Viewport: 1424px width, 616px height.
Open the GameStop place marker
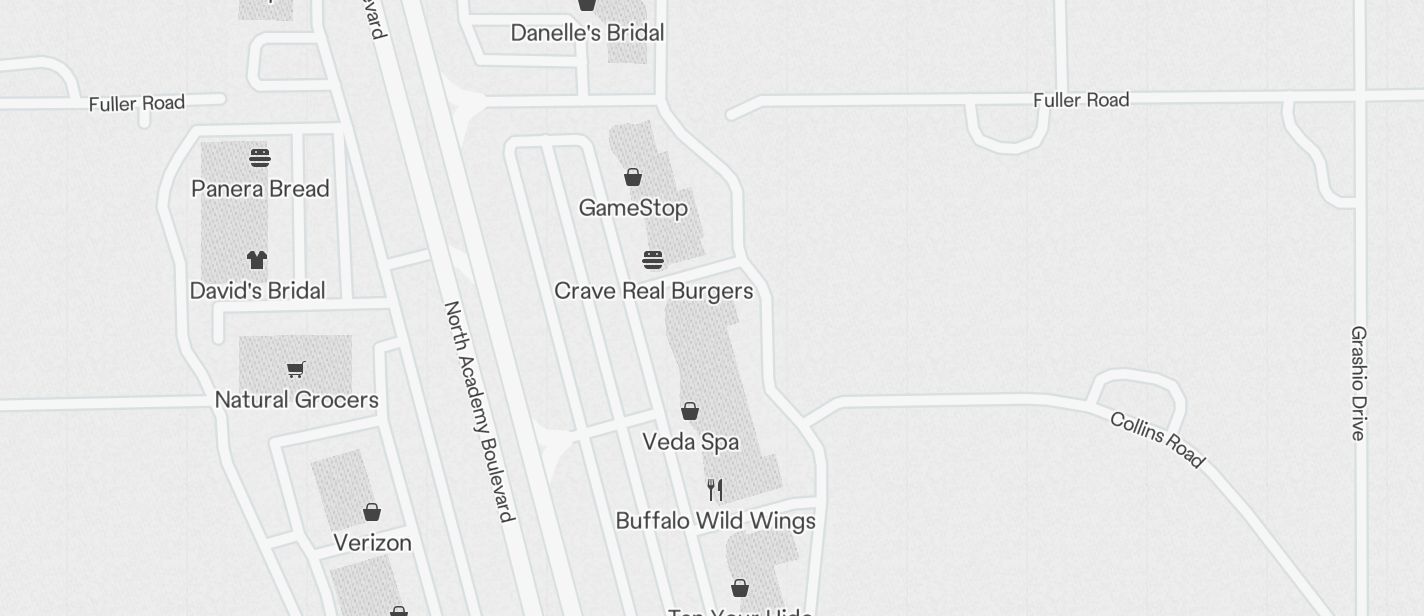click(x=633, y=178)
